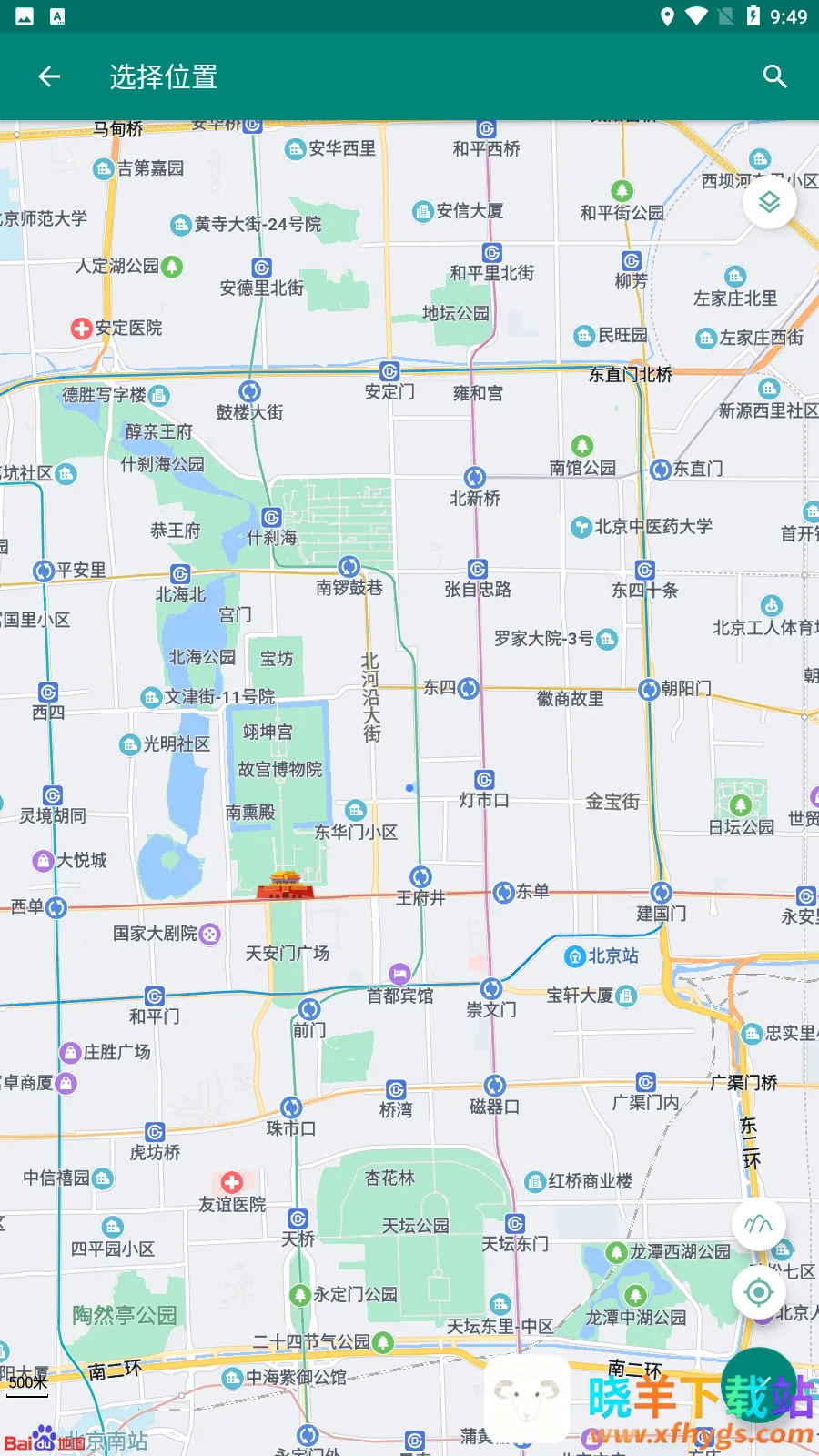Screen dimensions: 819x1456
Task: Toggle the terrain map view
Action: [x=759, y=1225]
